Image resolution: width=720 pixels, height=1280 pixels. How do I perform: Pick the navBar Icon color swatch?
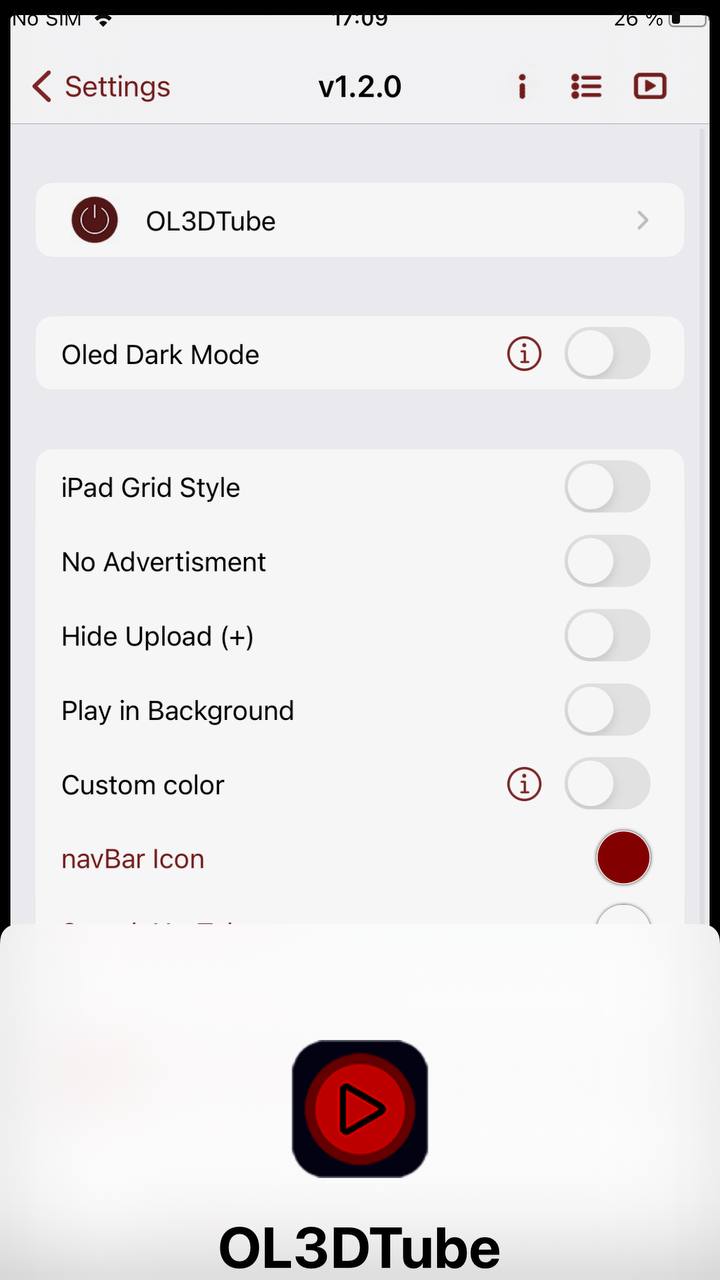tap(623, 858)
